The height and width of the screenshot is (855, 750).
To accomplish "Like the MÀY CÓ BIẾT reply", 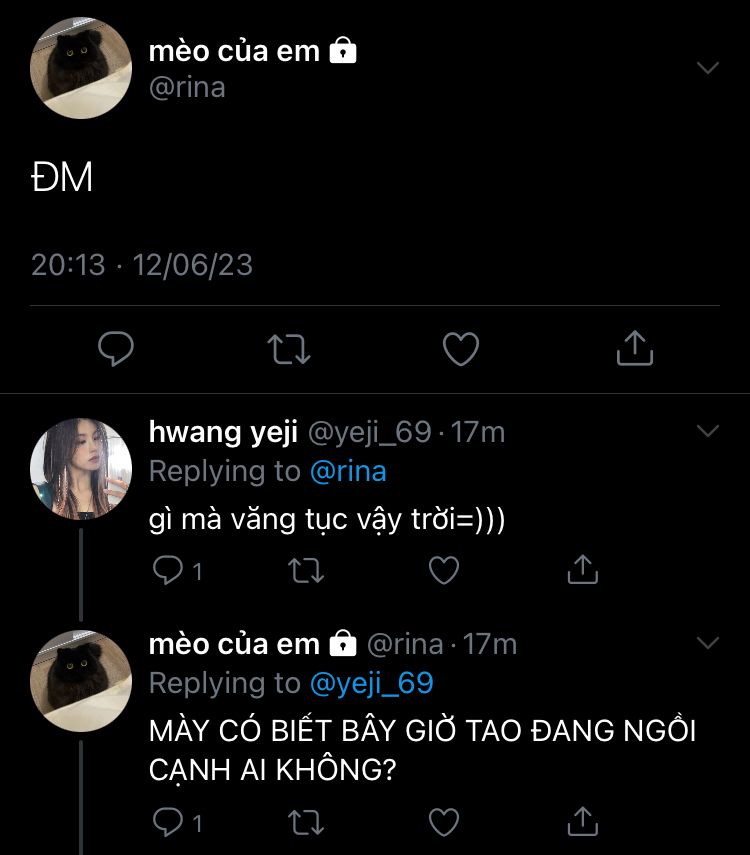I will coord(443,822).
